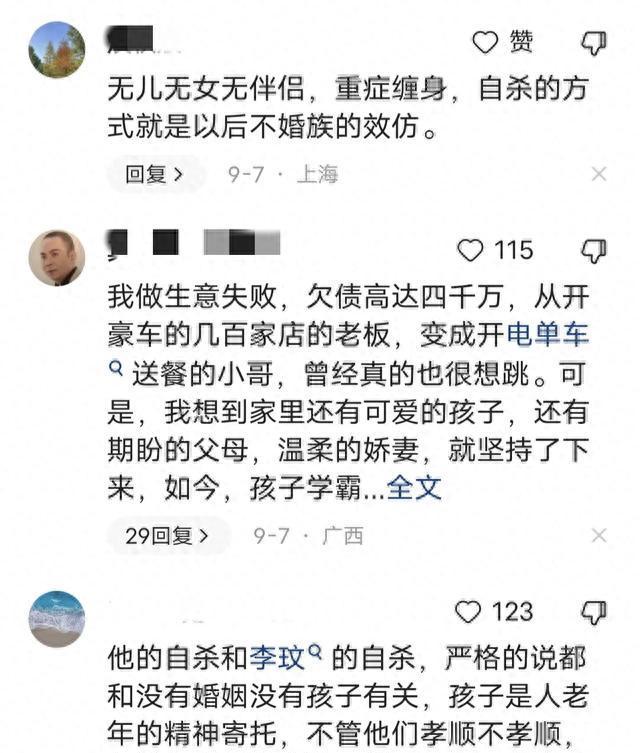View the 29 replies from 广西 comment
The width and height of the screenshot is (640, 753).
167,537
